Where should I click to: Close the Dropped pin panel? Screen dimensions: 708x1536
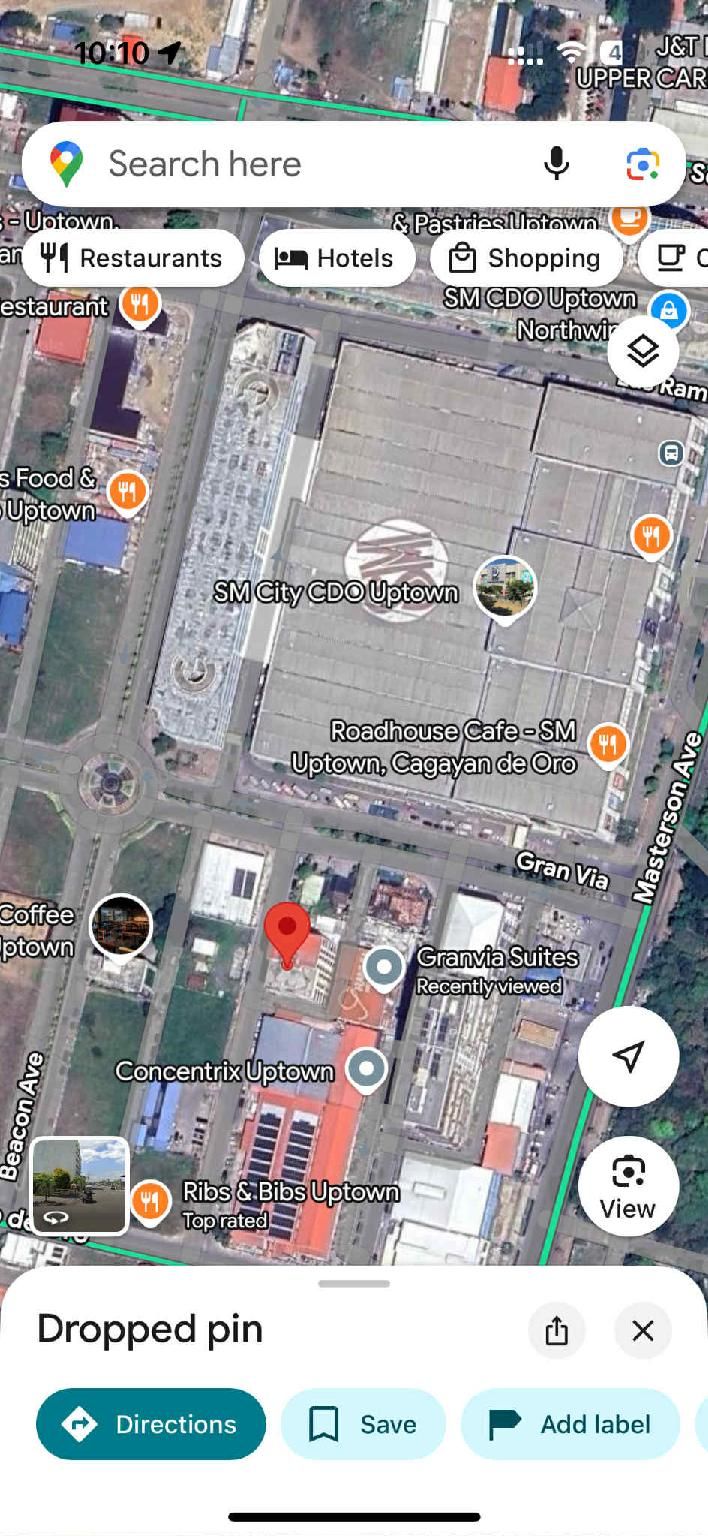coord(643,1330)
